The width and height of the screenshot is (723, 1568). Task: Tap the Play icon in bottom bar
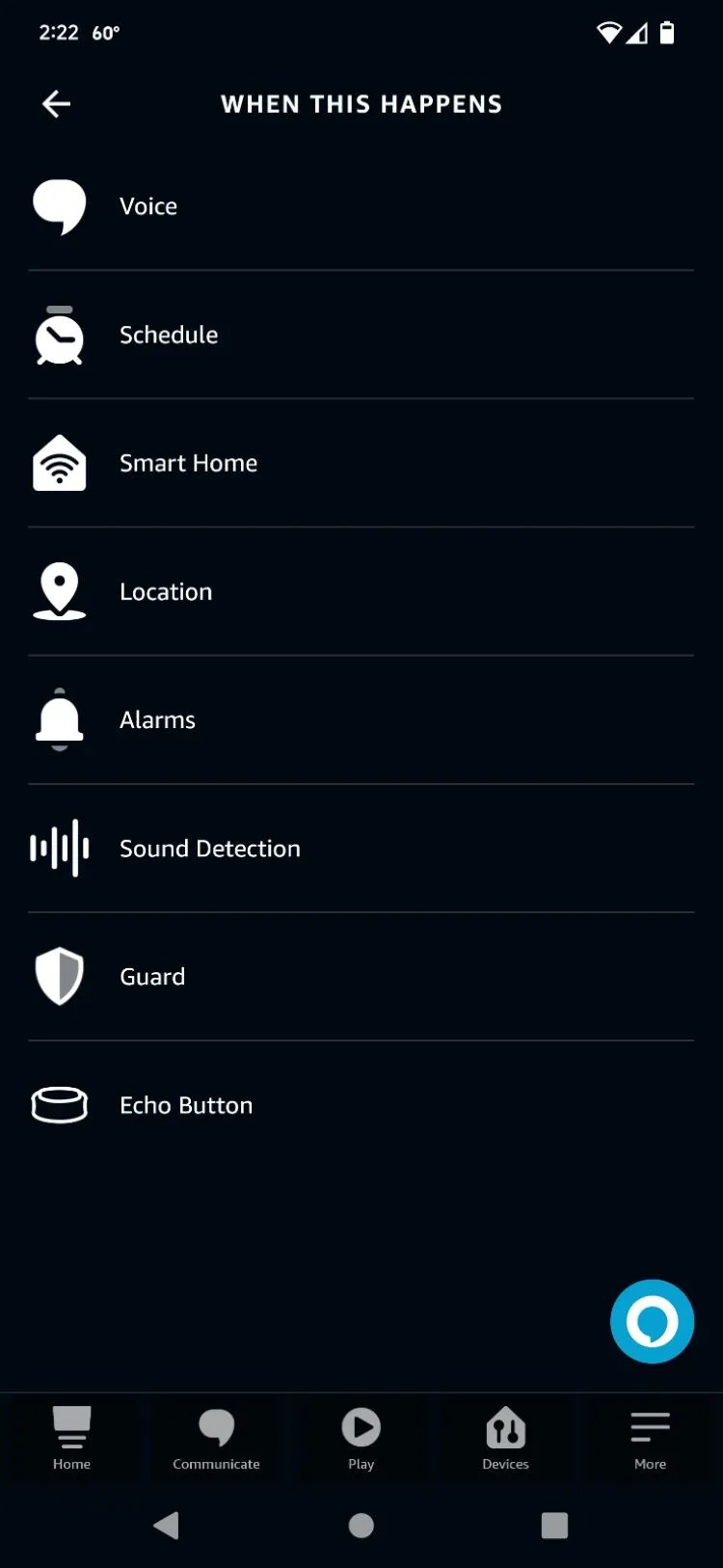pyautogui.click(x=361, y=1438)
